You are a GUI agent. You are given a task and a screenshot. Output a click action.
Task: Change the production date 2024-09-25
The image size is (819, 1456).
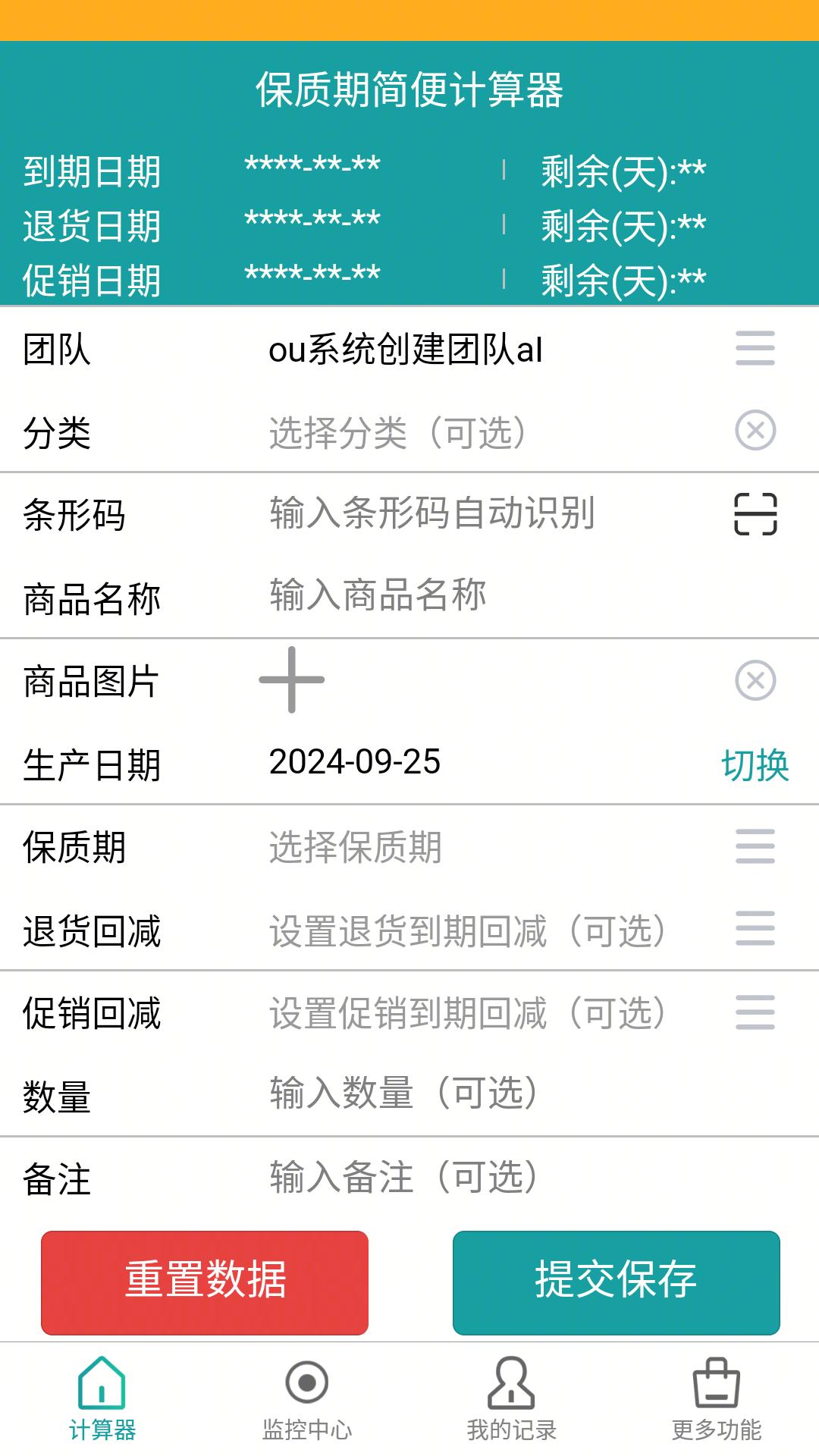point(355,762)
